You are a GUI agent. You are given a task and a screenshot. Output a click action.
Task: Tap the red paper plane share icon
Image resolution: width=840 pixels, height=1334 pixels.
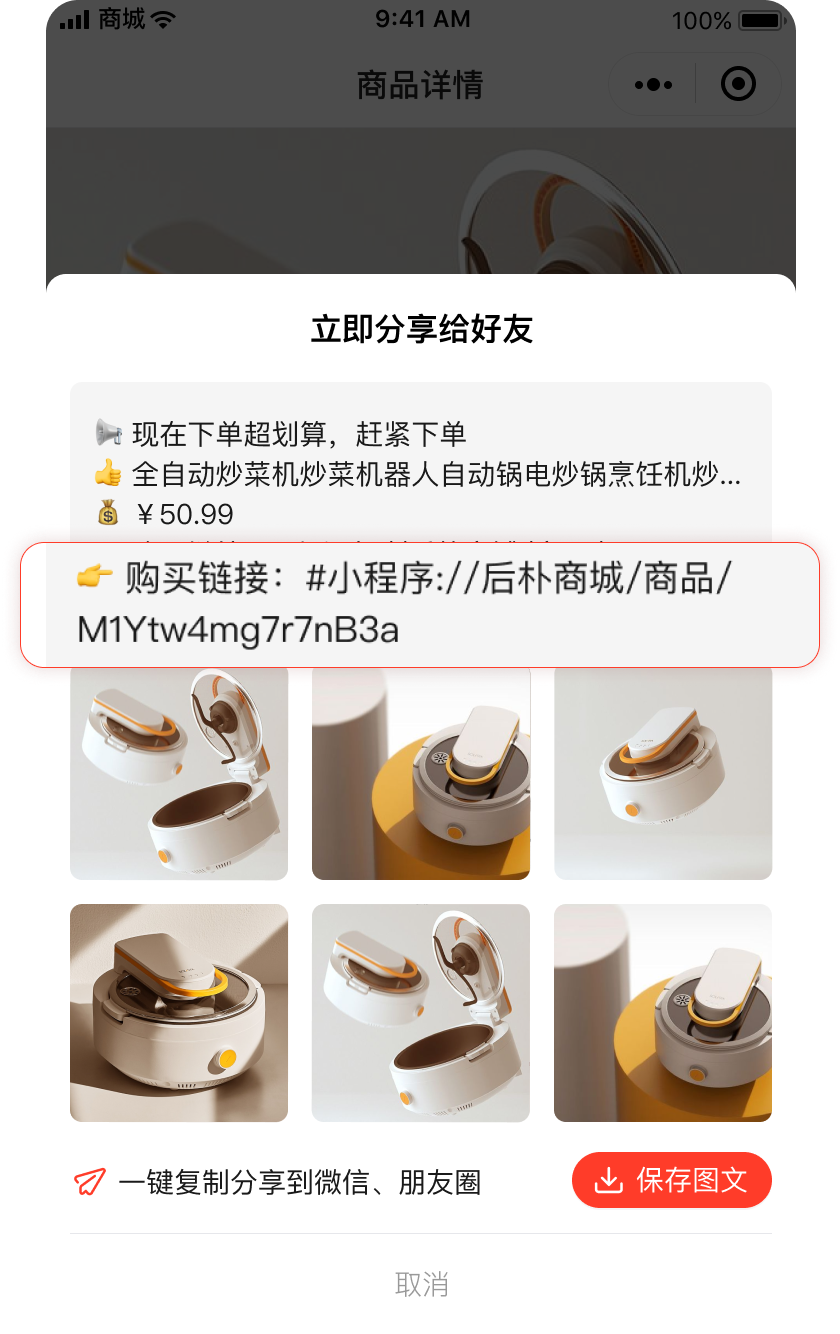pos(91,1181)
